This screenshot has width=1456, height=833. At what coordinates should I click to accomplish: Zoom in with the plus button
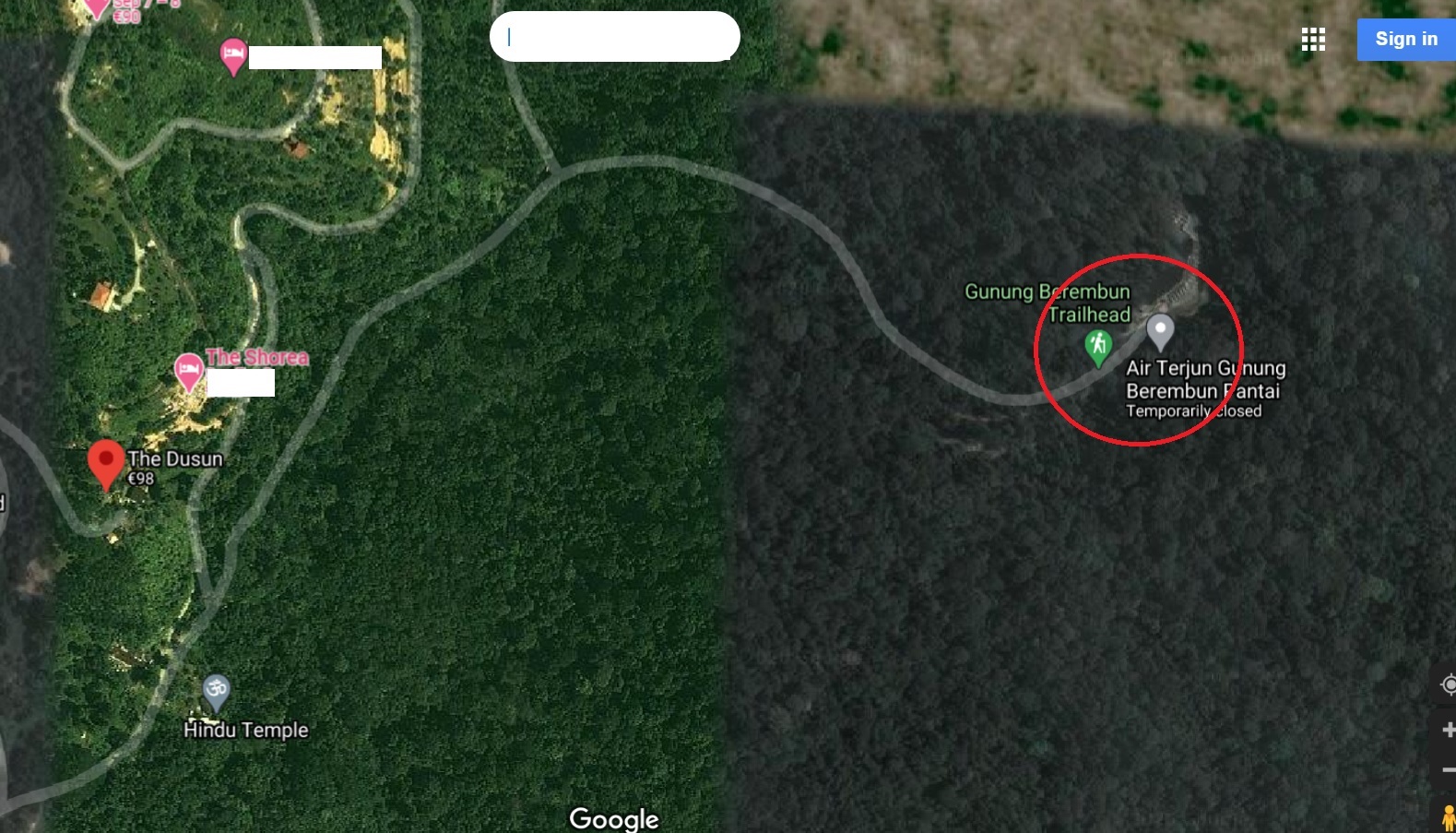pos(1448,730)
